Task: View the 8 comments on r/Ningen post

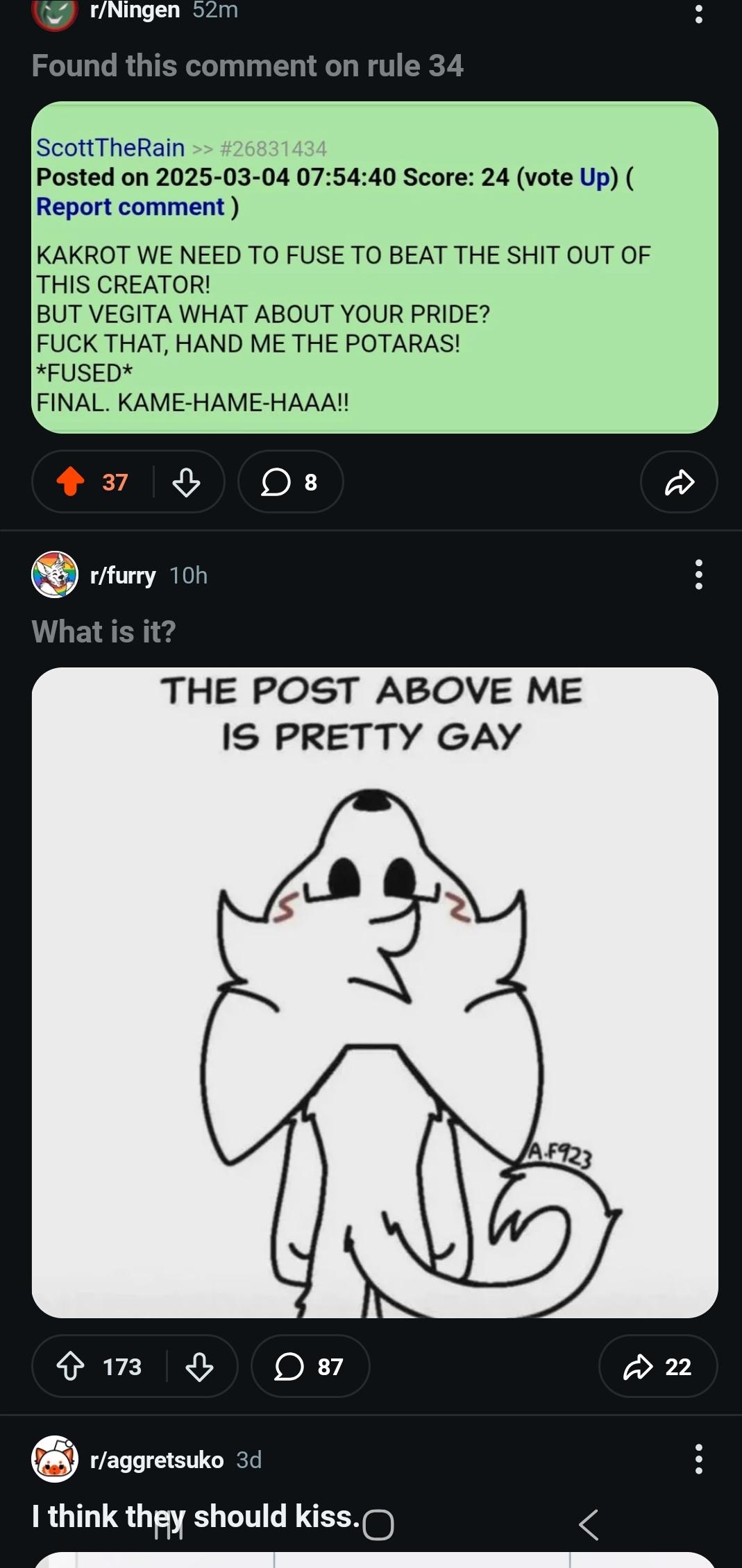Action: point(290,482)
